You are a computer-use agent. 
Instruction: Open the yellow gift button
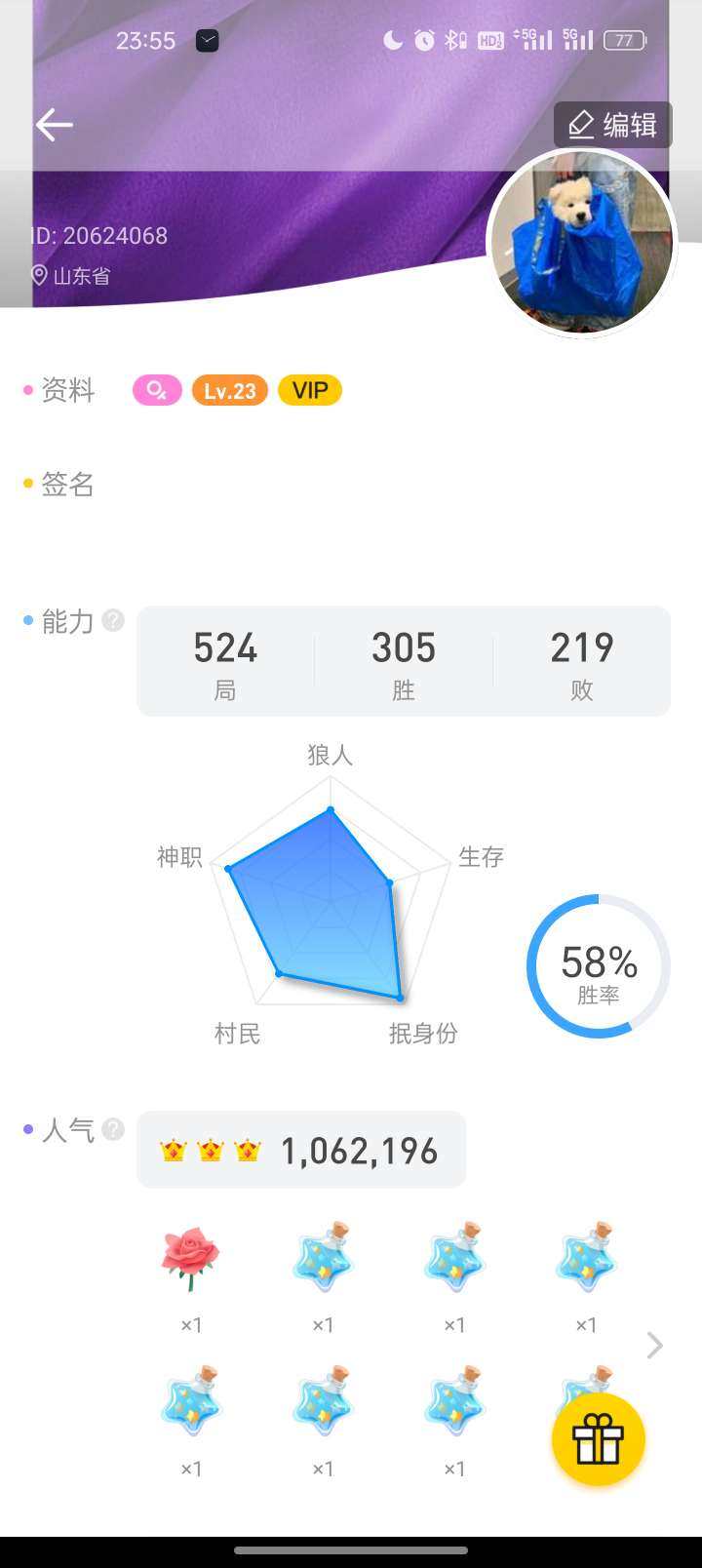tap(599, 1439)
